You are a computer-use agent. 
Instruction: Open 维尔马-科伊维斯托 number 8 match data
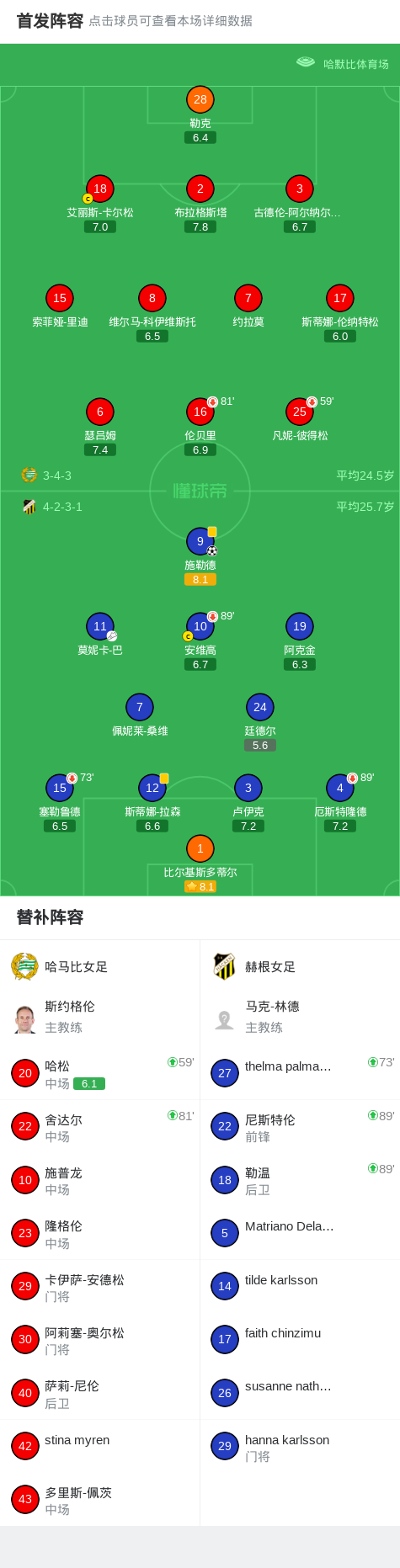[x=152, y=298]
